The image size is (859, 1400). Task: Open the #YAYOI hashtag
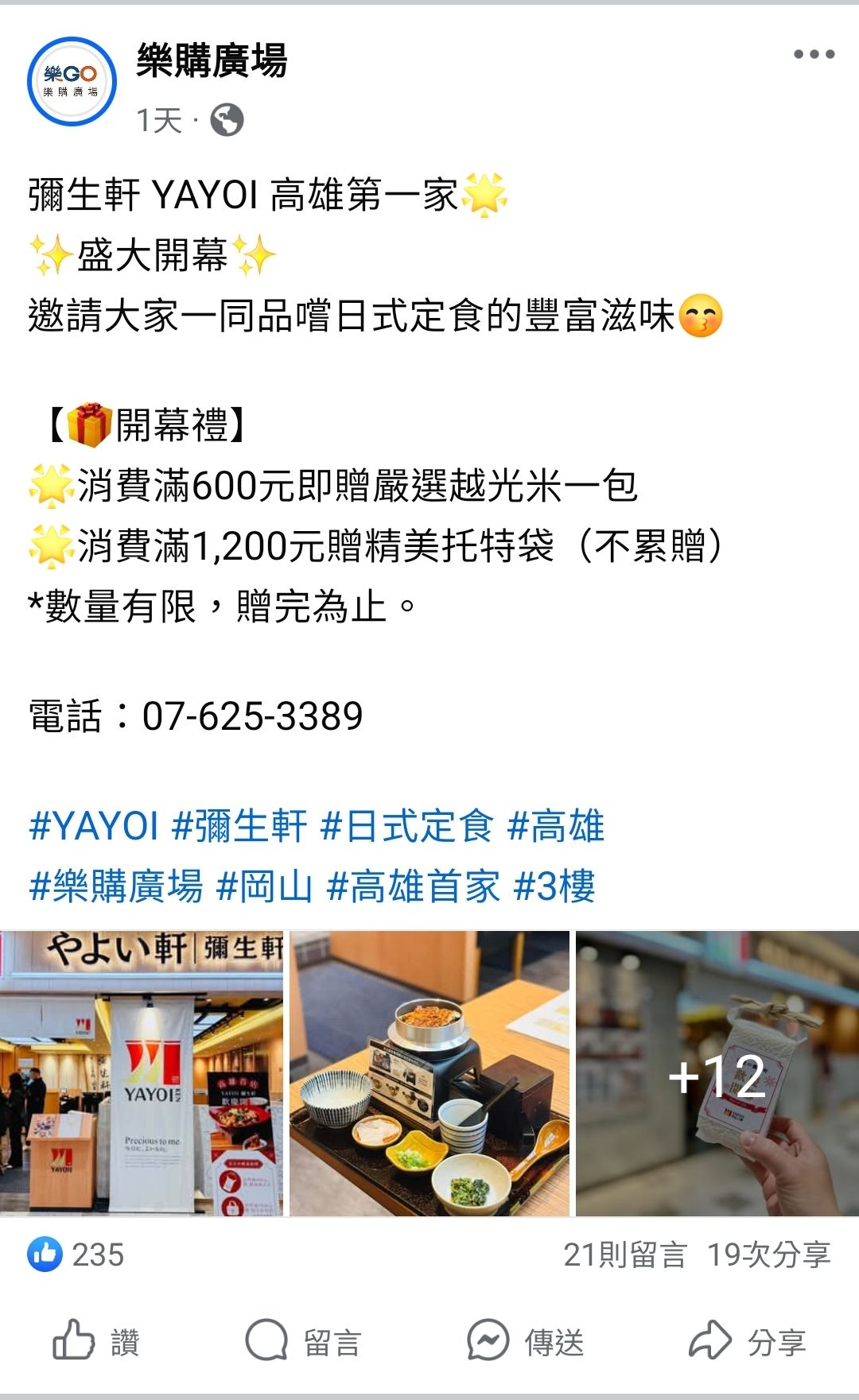[94, 826]
